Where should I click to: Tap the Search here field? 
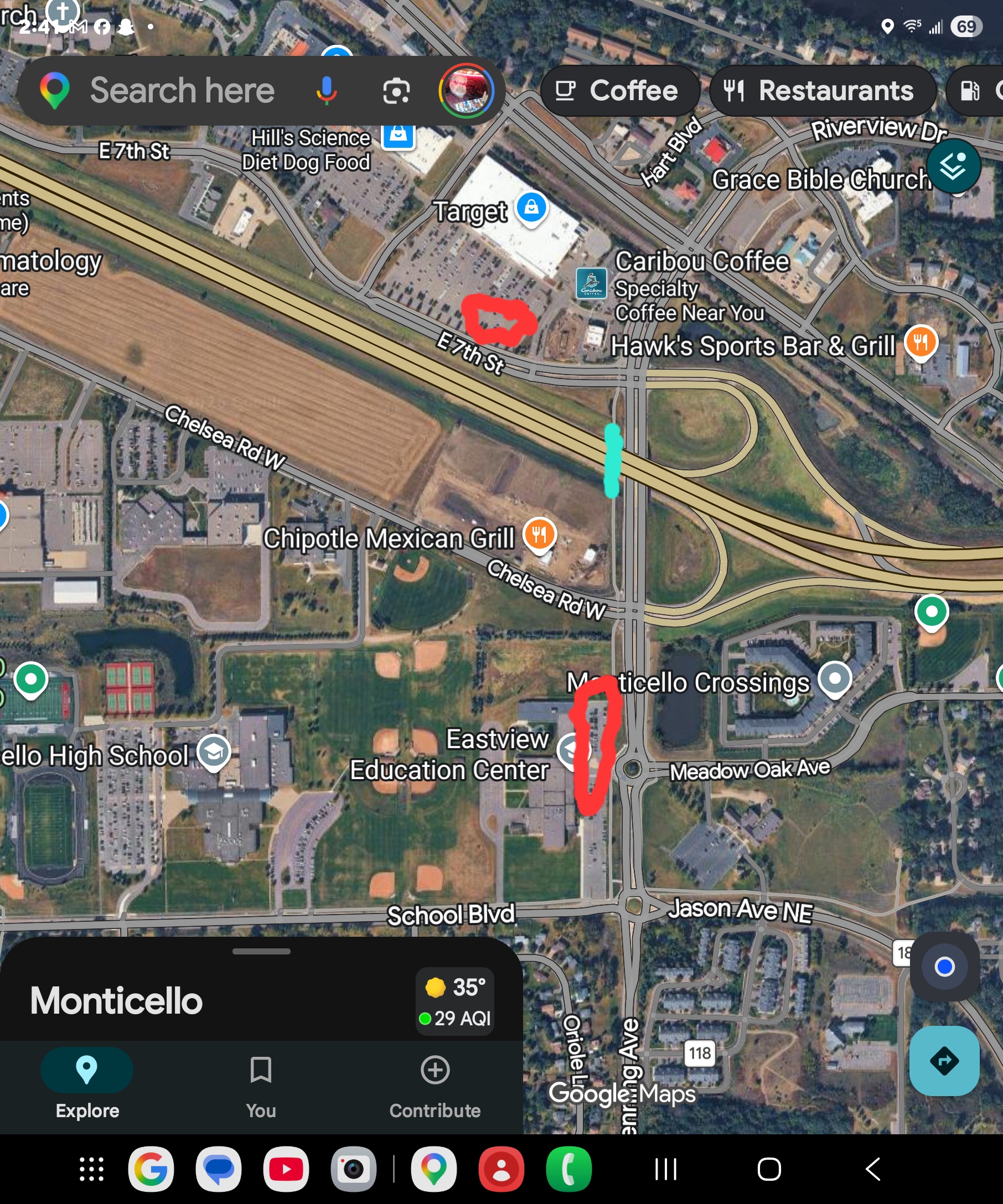click(182, 91)
